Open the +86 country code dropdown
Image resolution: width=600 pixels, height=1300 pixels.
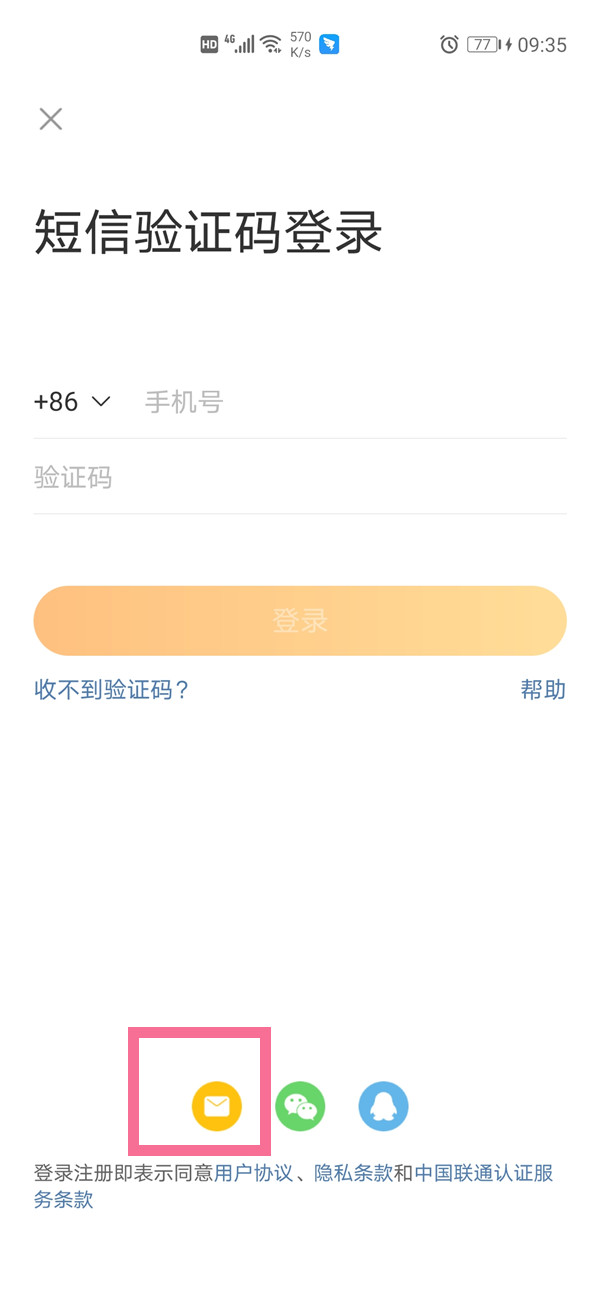pos(72,402)
